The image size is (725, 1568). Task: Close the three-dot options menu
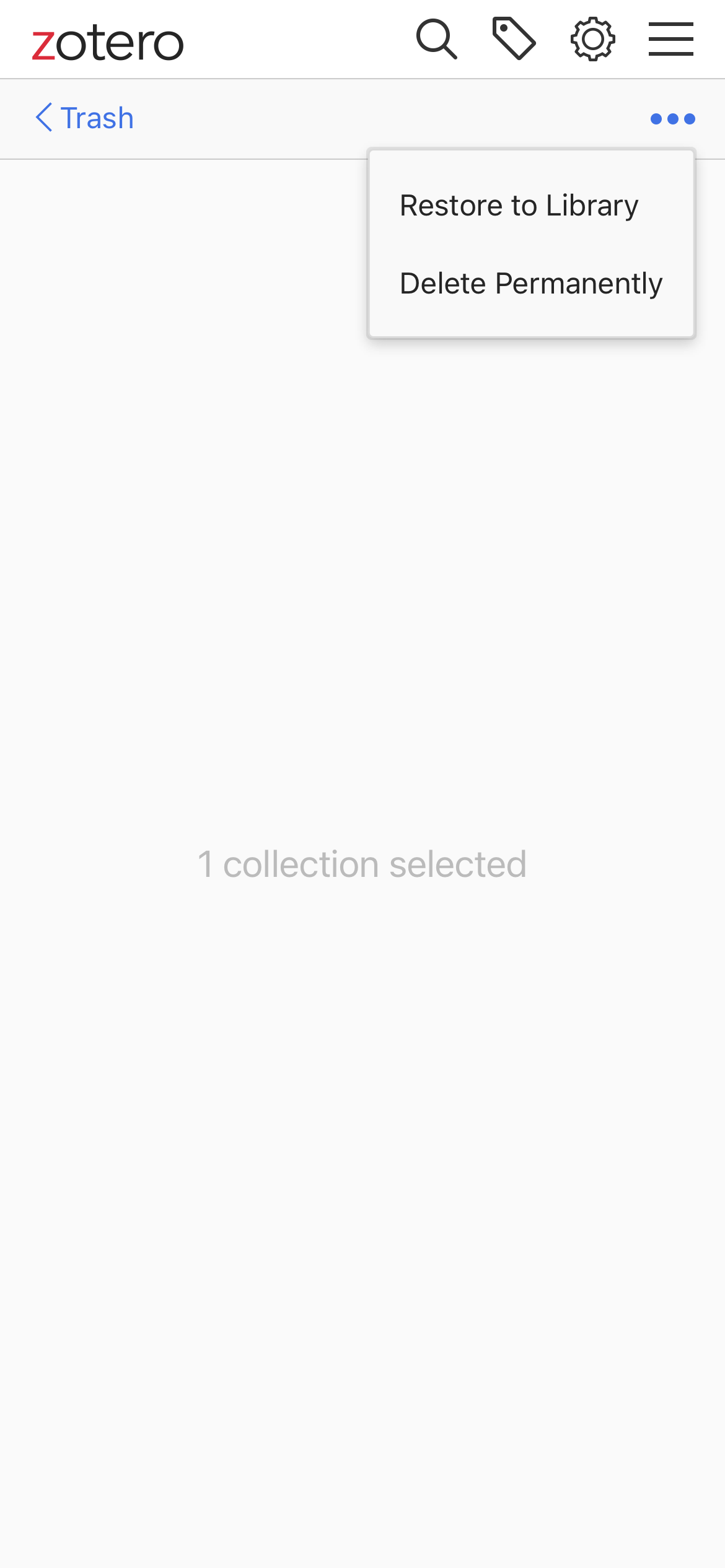tap(672, 118)
